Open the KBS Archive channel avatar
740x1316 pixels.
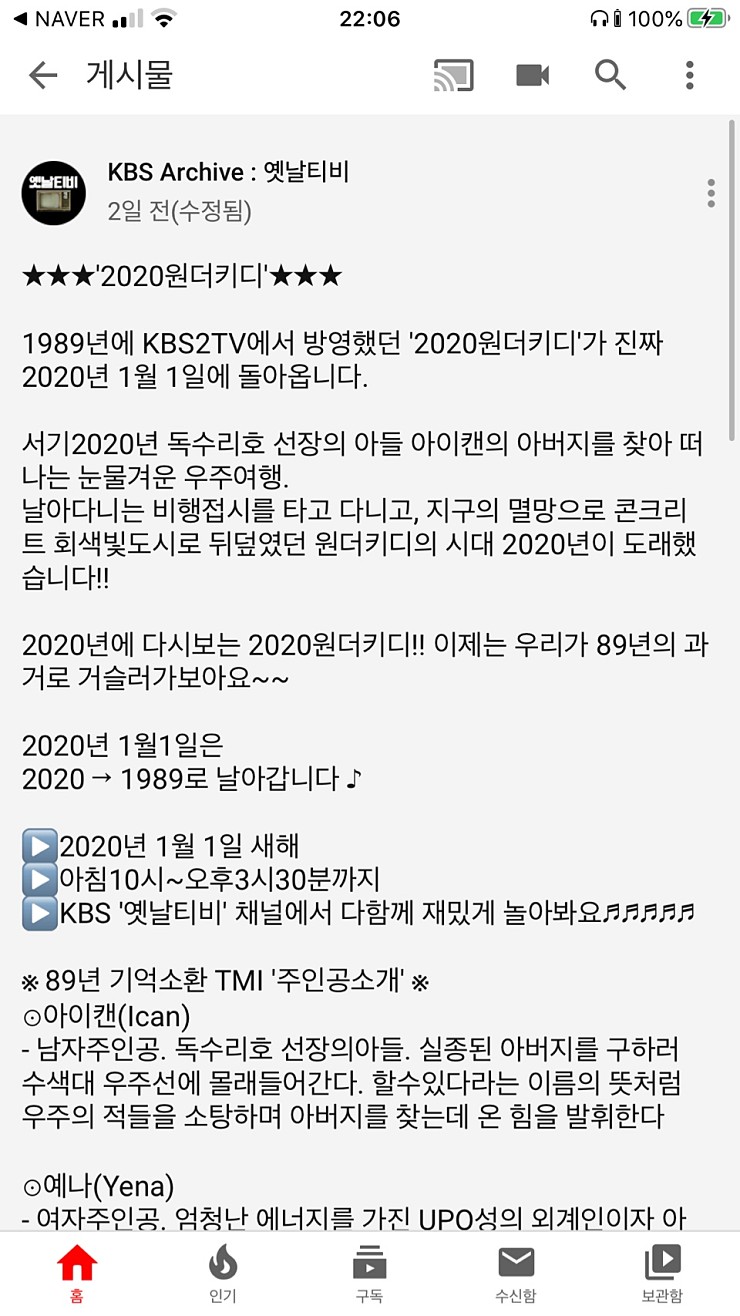coord(54,192)
